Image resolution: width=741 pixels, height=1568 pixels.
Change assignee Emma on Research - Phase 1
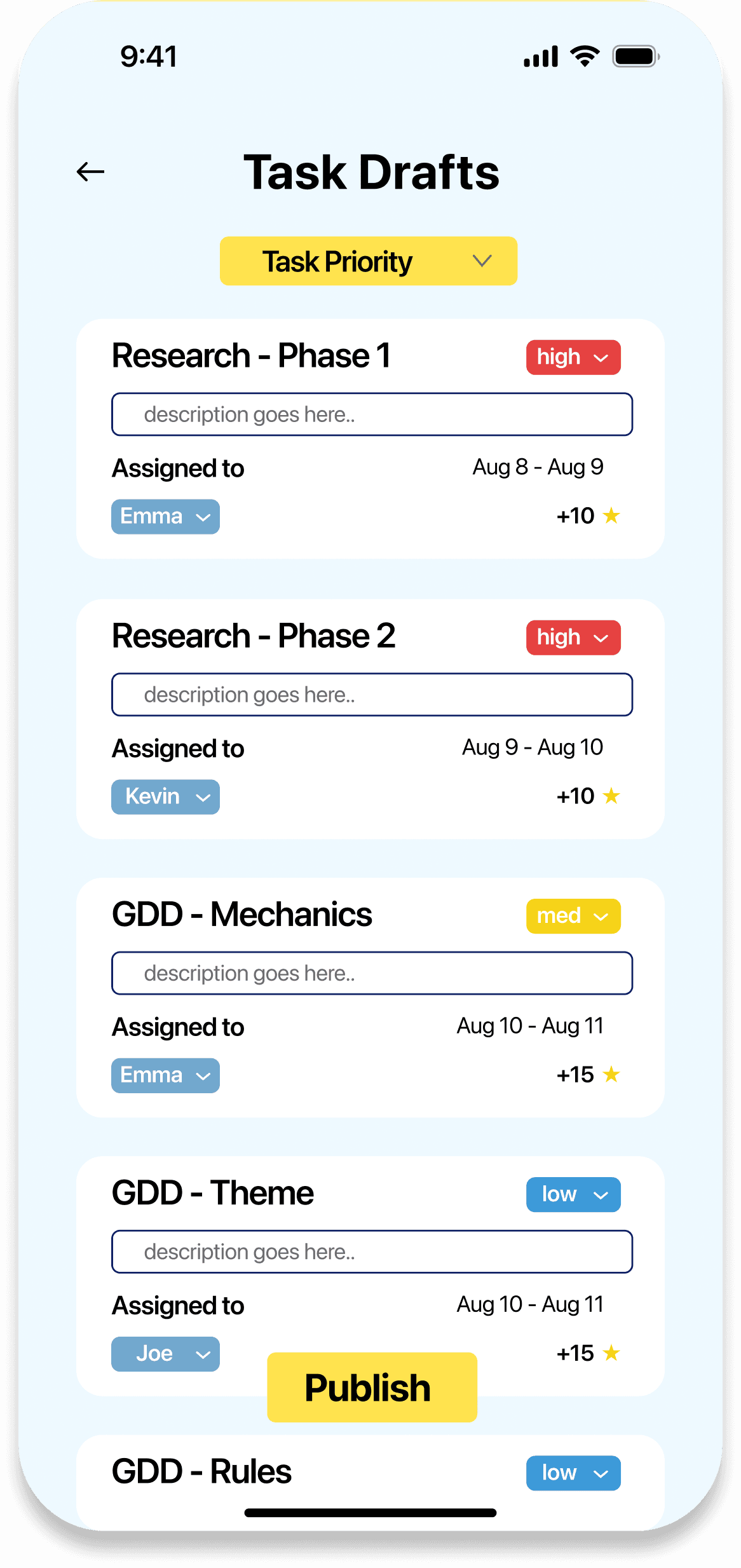tap(165, 517)
